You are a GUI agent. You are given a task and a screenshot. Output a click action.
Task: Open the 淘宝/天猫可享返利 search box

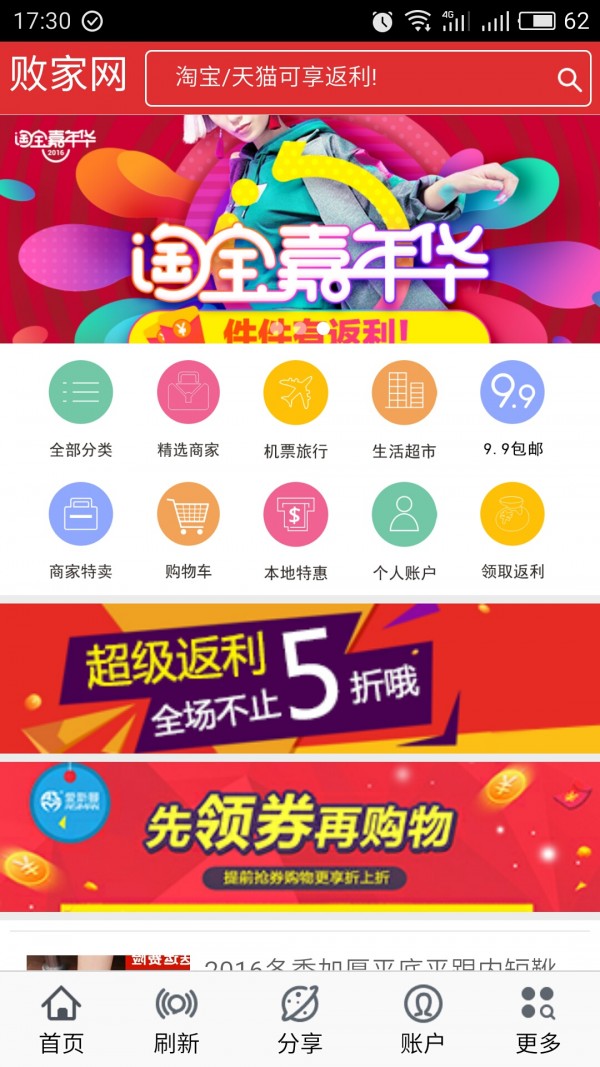click(x=368, y=78)
